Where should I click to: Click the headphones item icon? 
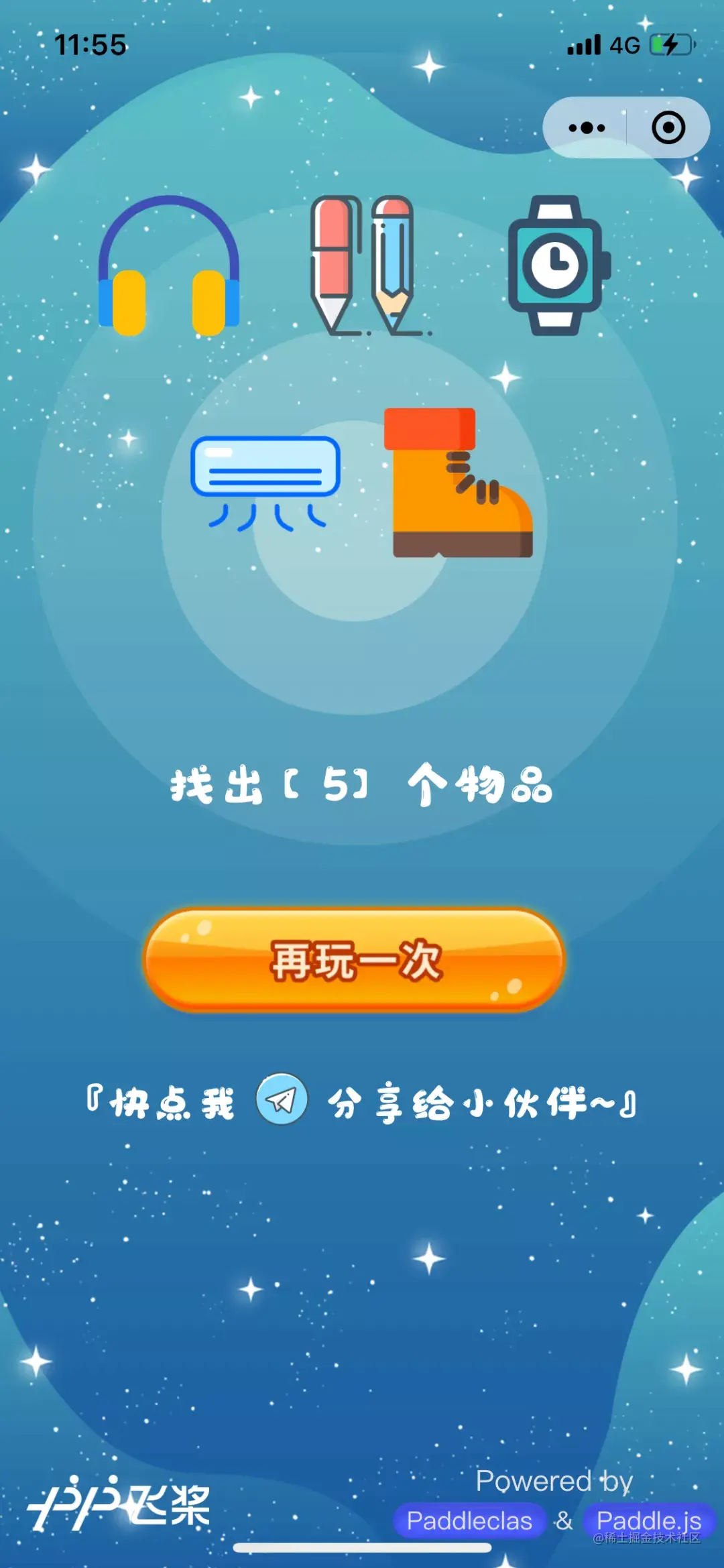click(x=168, y=265)
